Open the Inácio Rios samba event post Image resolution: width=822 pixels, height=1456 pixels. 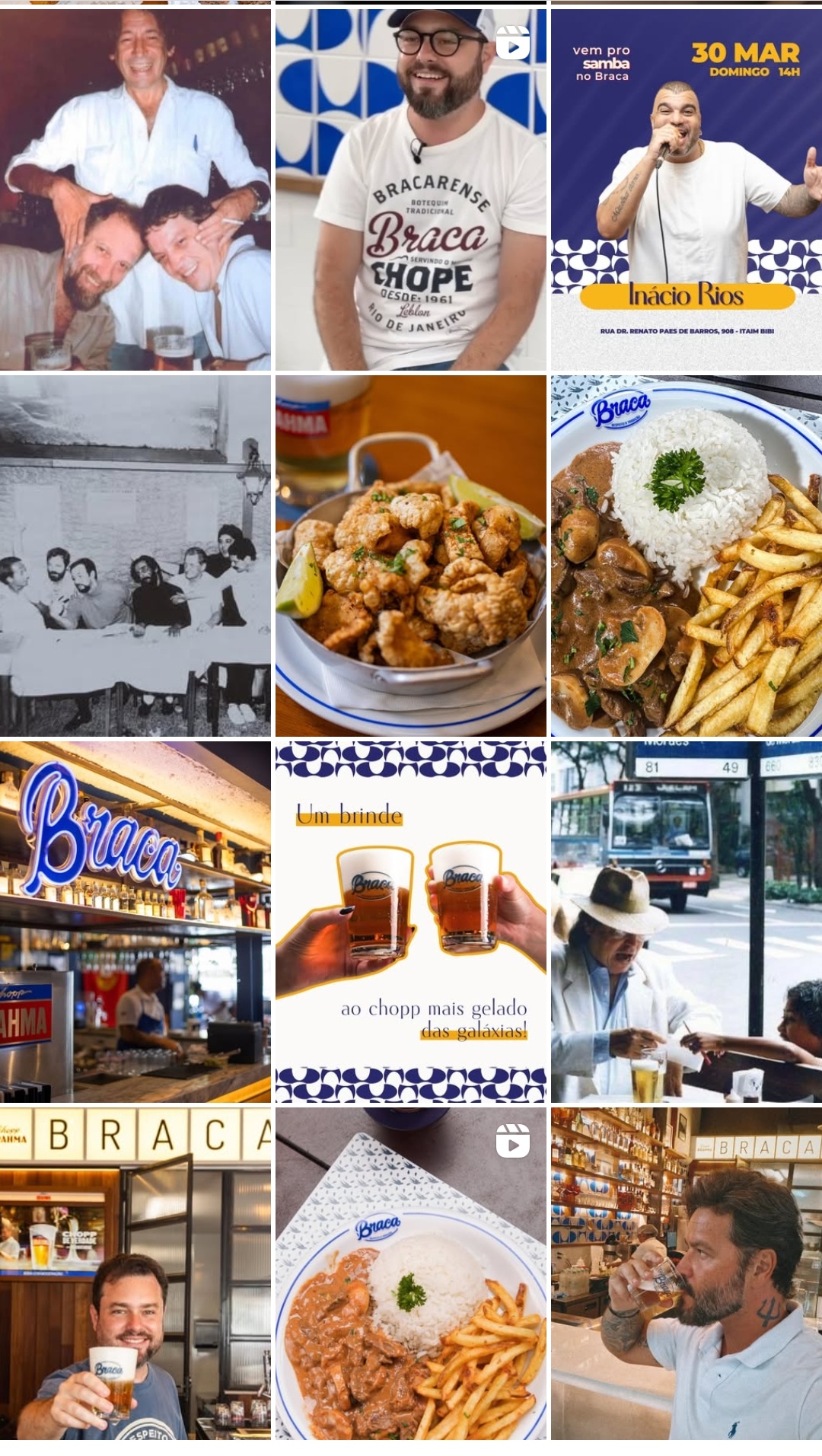686,190
